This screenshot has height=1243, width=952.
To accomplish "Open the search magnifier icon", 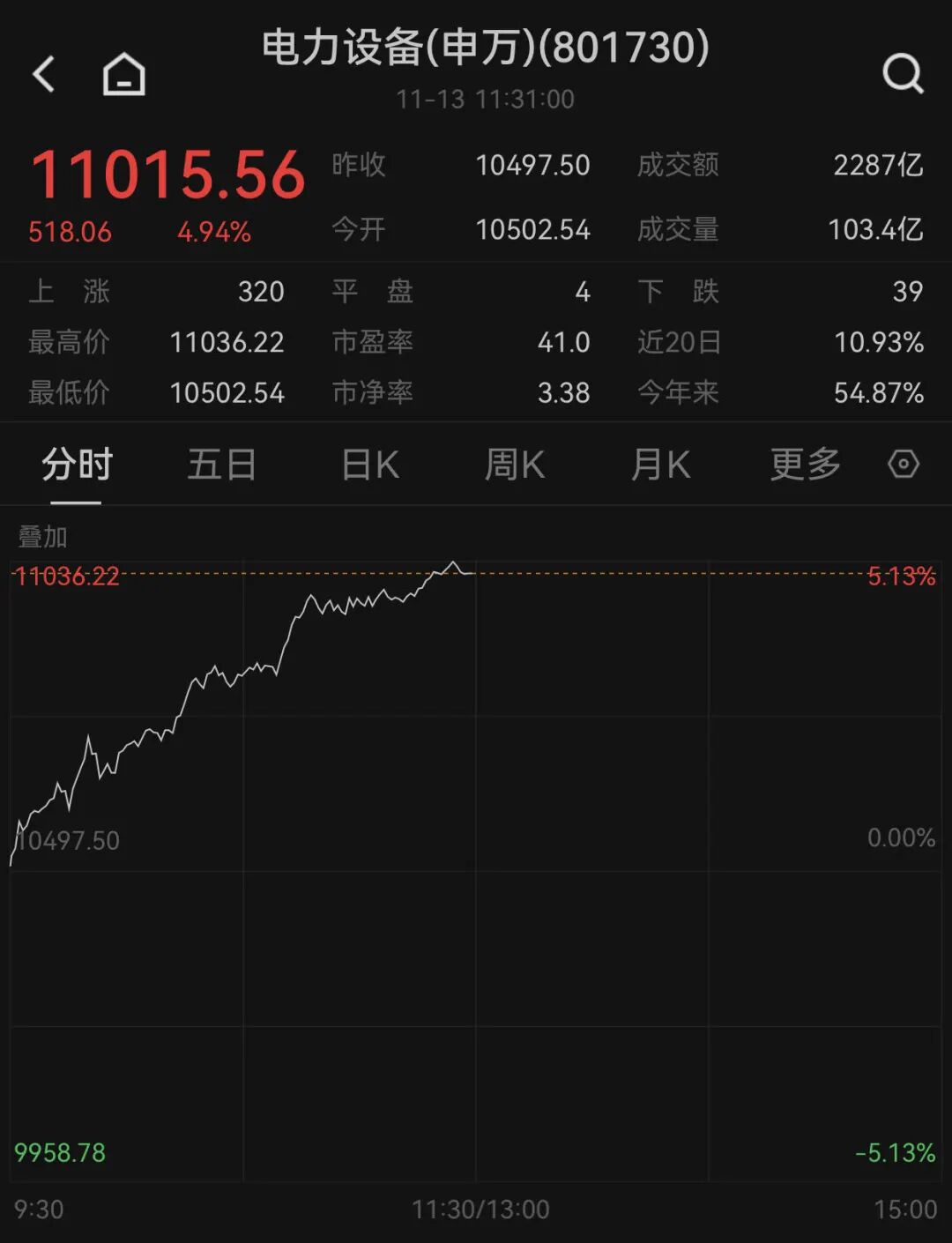I will tap(903, 74).
